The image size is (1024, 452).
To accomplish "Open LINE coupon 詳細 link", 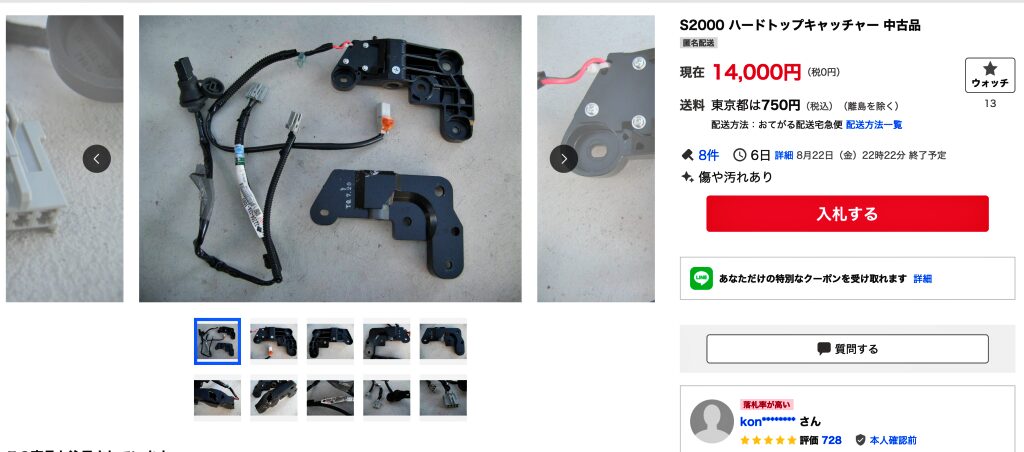I will (x=922, y=279).
